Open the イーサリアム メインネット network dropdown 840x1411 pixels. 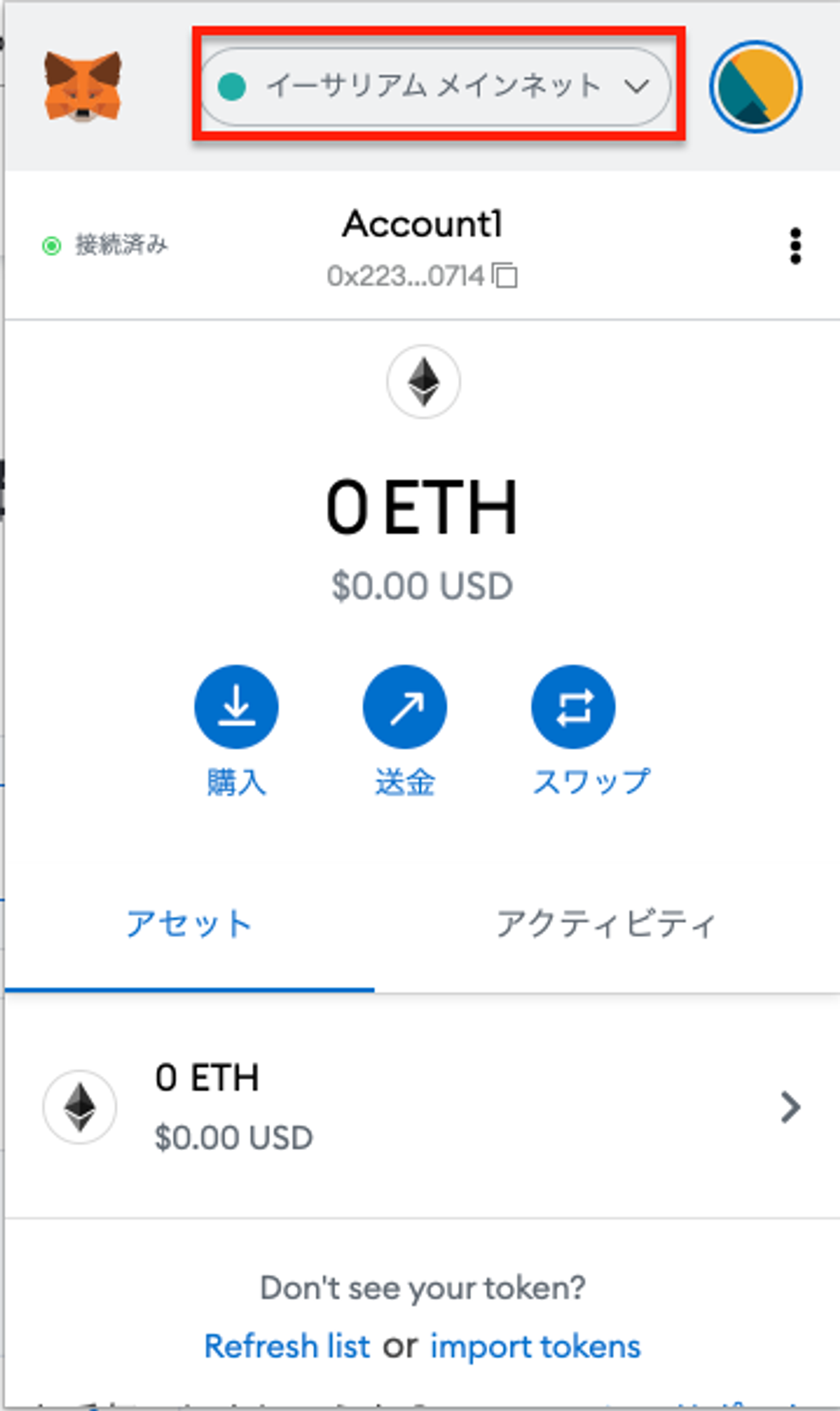436,86
